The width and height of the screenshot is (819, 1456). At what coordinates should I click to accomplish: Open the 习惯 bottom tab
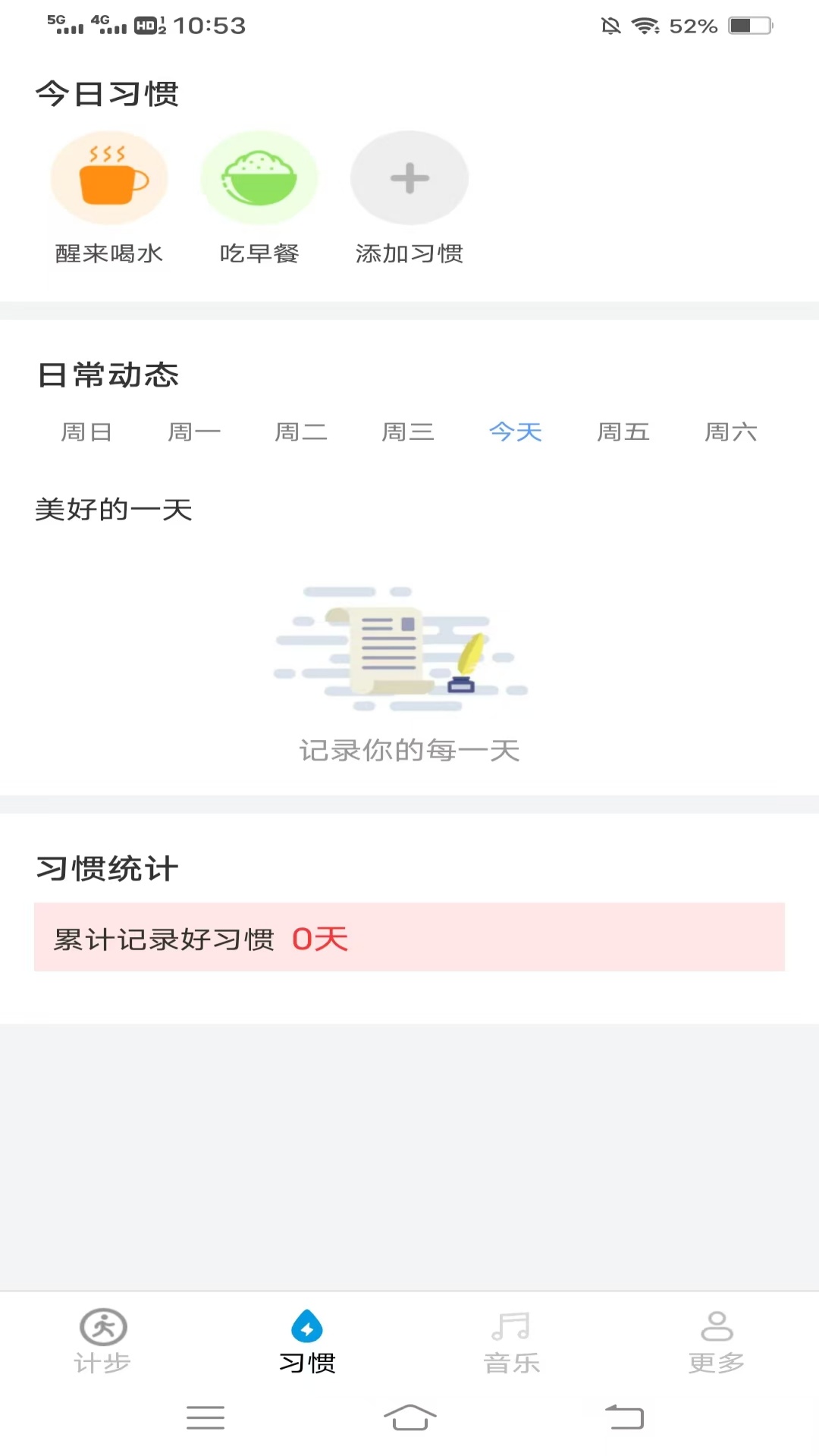pyautogui.click(x=307, y=1341)
